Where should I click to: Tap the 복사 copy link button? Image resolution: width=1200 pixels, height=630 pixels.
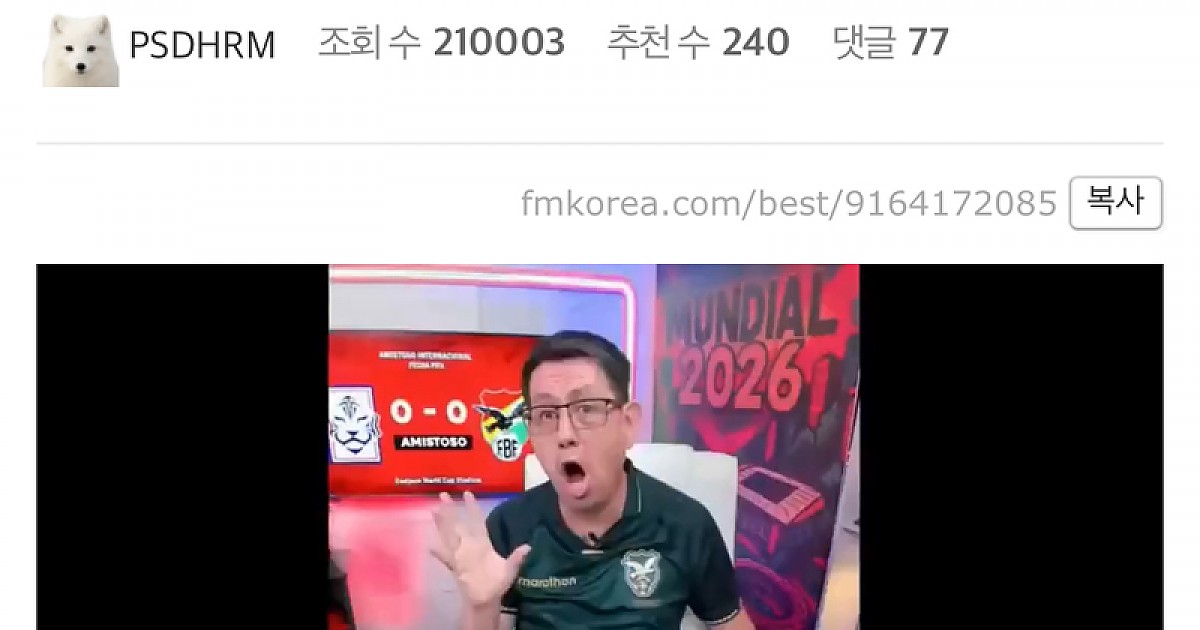[x=1115, y=203]
